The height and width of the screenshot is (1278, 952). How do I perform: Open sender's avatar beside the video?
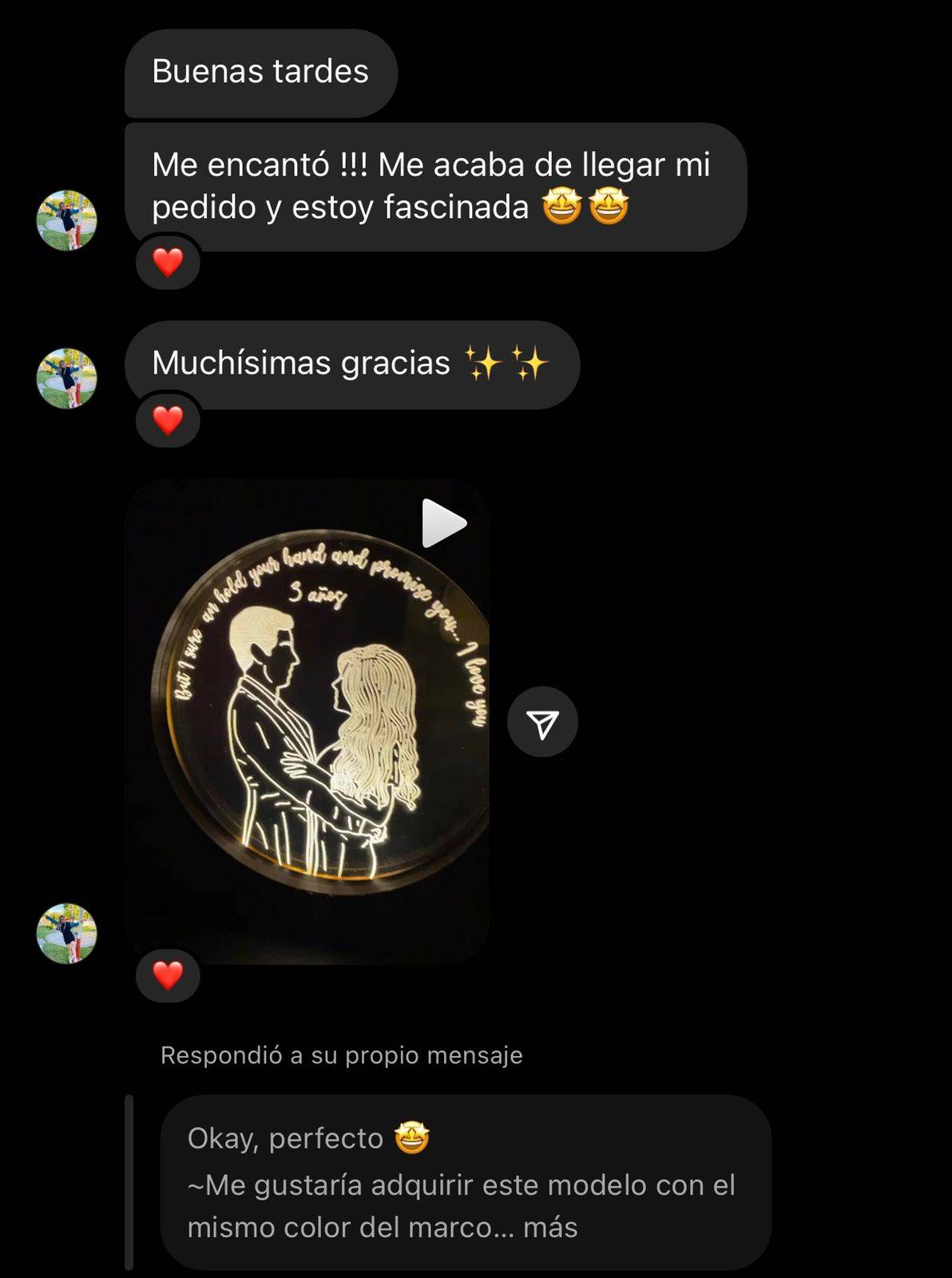(x=67, y=934)
